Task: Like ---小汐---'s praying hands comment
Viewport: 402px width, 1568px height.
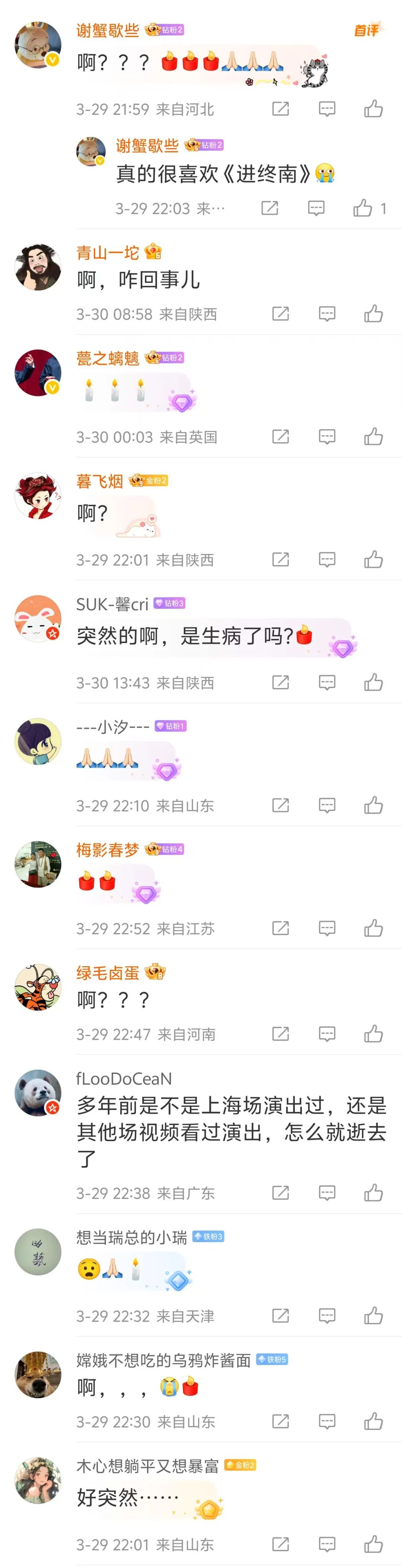Action: click(x=373, y=806)
